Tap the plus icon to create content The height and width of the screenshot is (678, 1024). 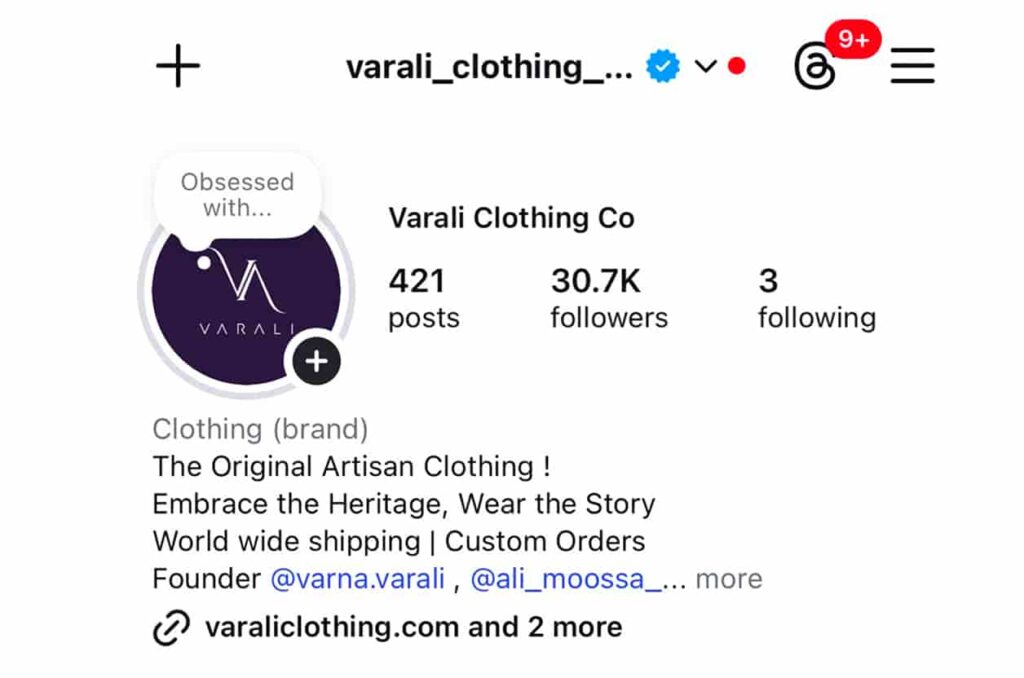click(x=178, y=67)
